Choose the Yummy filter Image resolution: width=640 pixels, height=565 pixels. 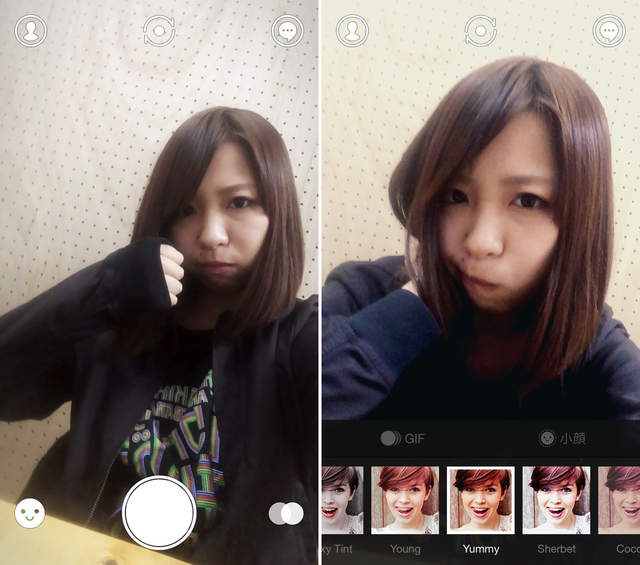pos(480,501)
